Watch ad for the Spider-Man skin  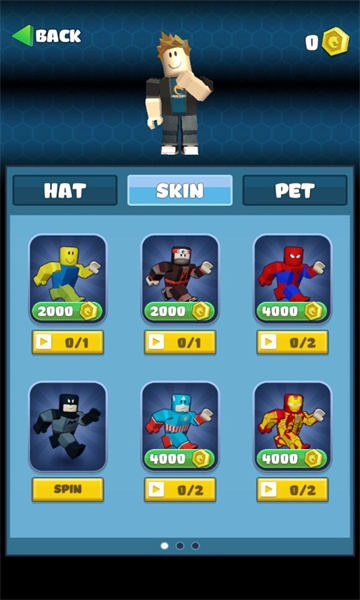[x=292, y=342]
